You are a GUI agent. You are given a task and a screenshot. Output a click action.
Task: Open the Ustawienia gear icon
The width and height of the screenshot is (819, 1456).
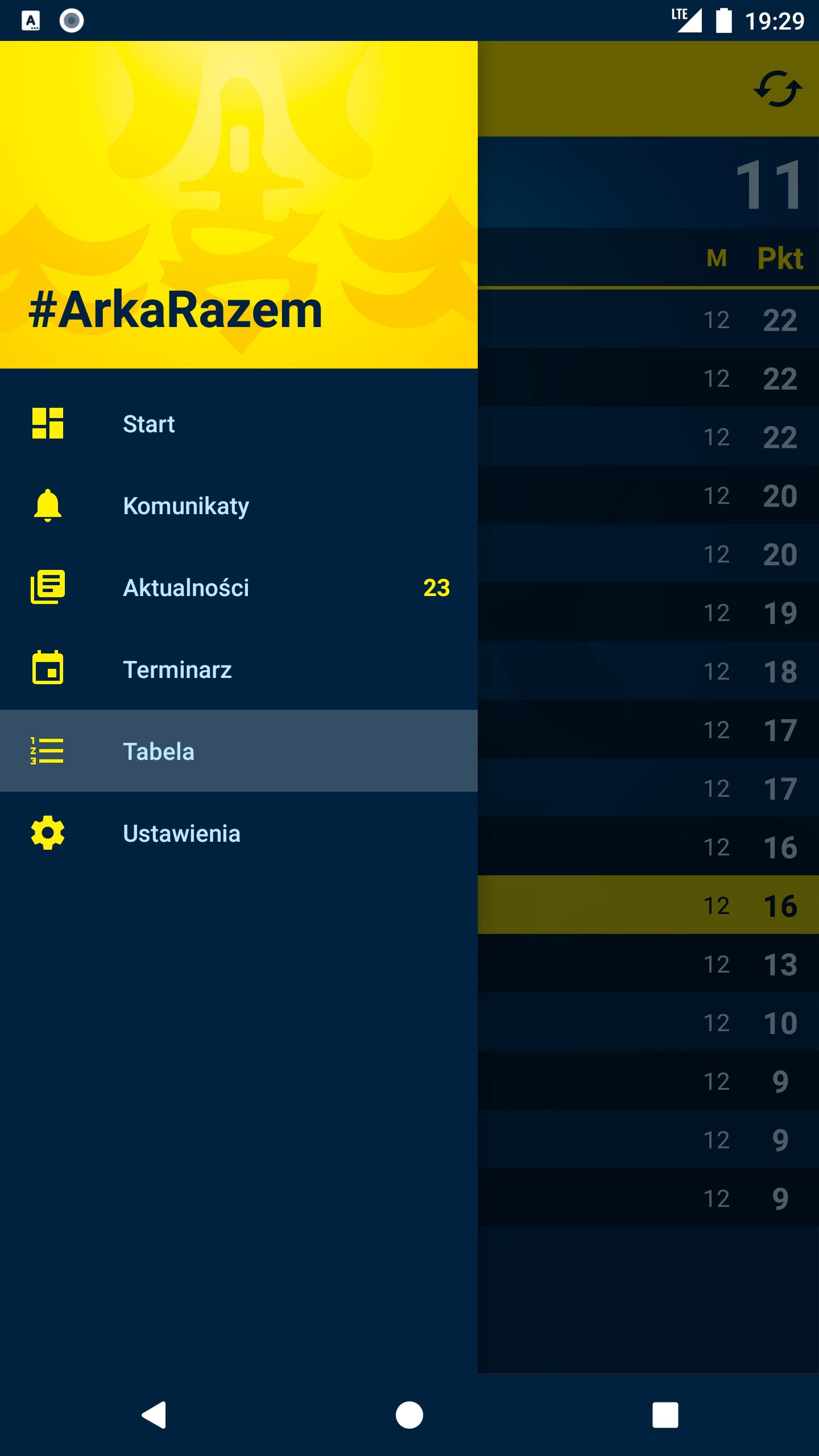(x=48, y=834)
